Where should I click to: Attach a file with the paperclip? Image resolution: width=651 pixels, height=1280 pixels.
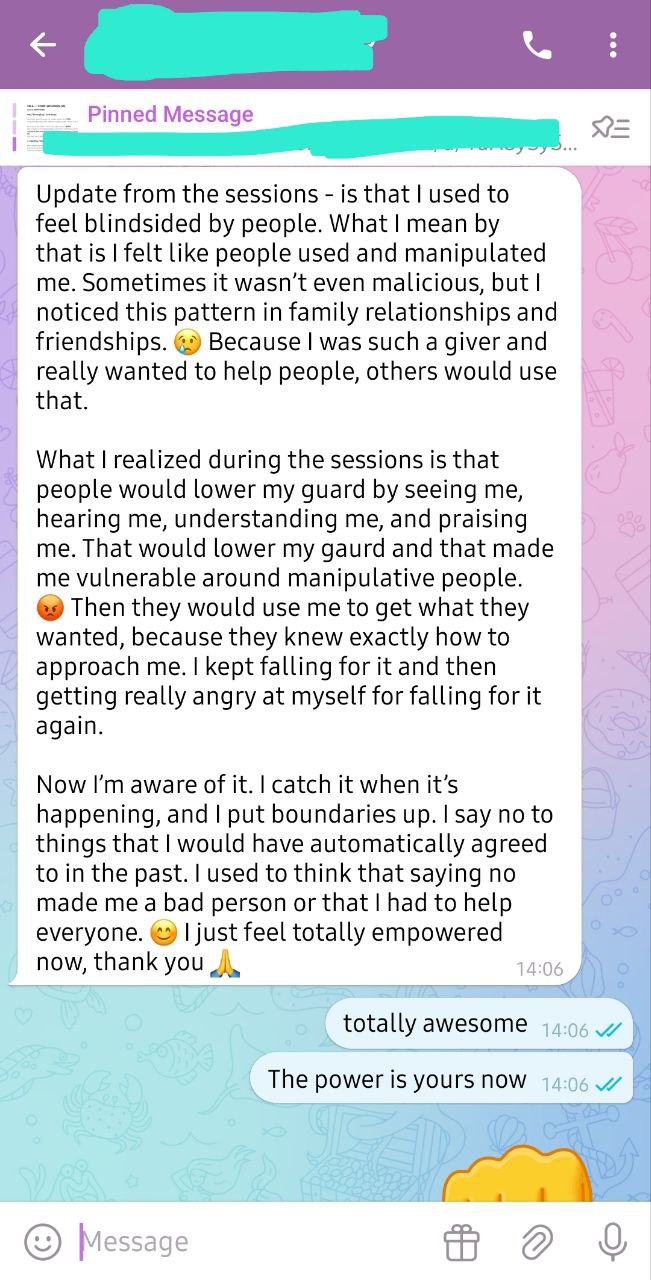(537, 1242)
